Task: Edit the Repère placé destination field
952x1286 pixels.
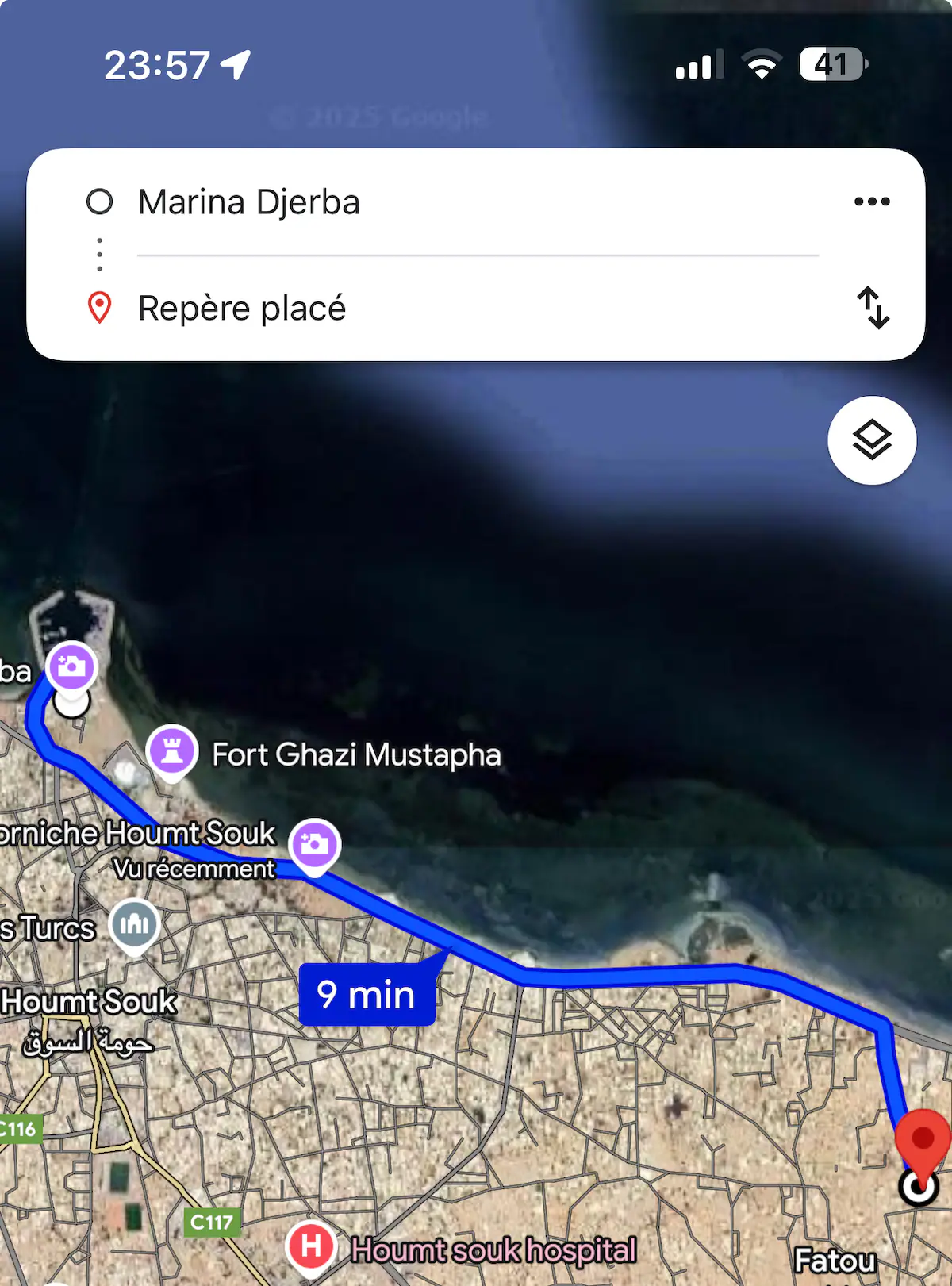Action: pos(242,308)
